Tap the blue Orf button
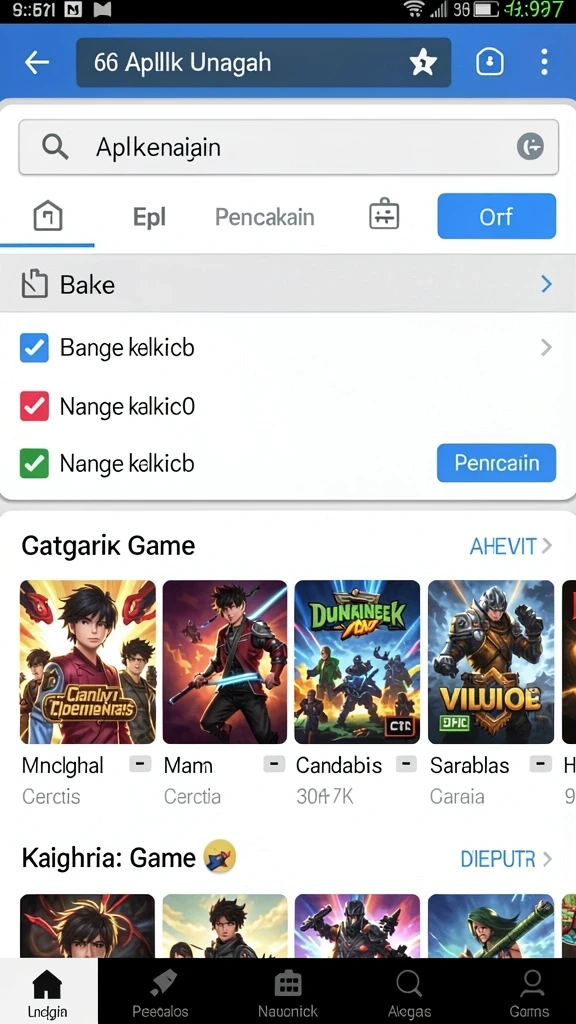 click(496, 216)
